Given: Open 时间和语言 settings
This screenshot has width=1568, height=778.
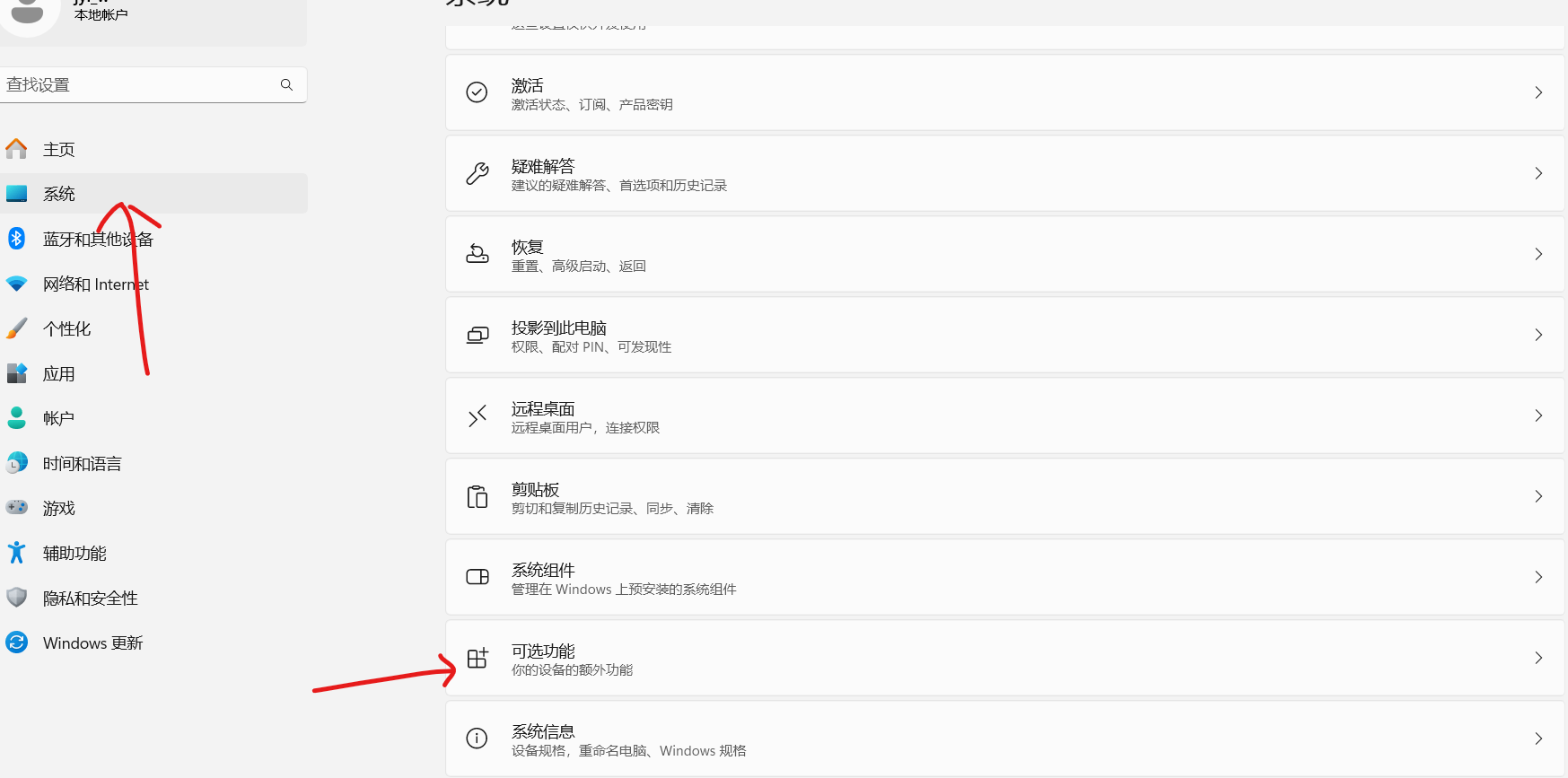Looking at the screenshot, I should point(82,463).
